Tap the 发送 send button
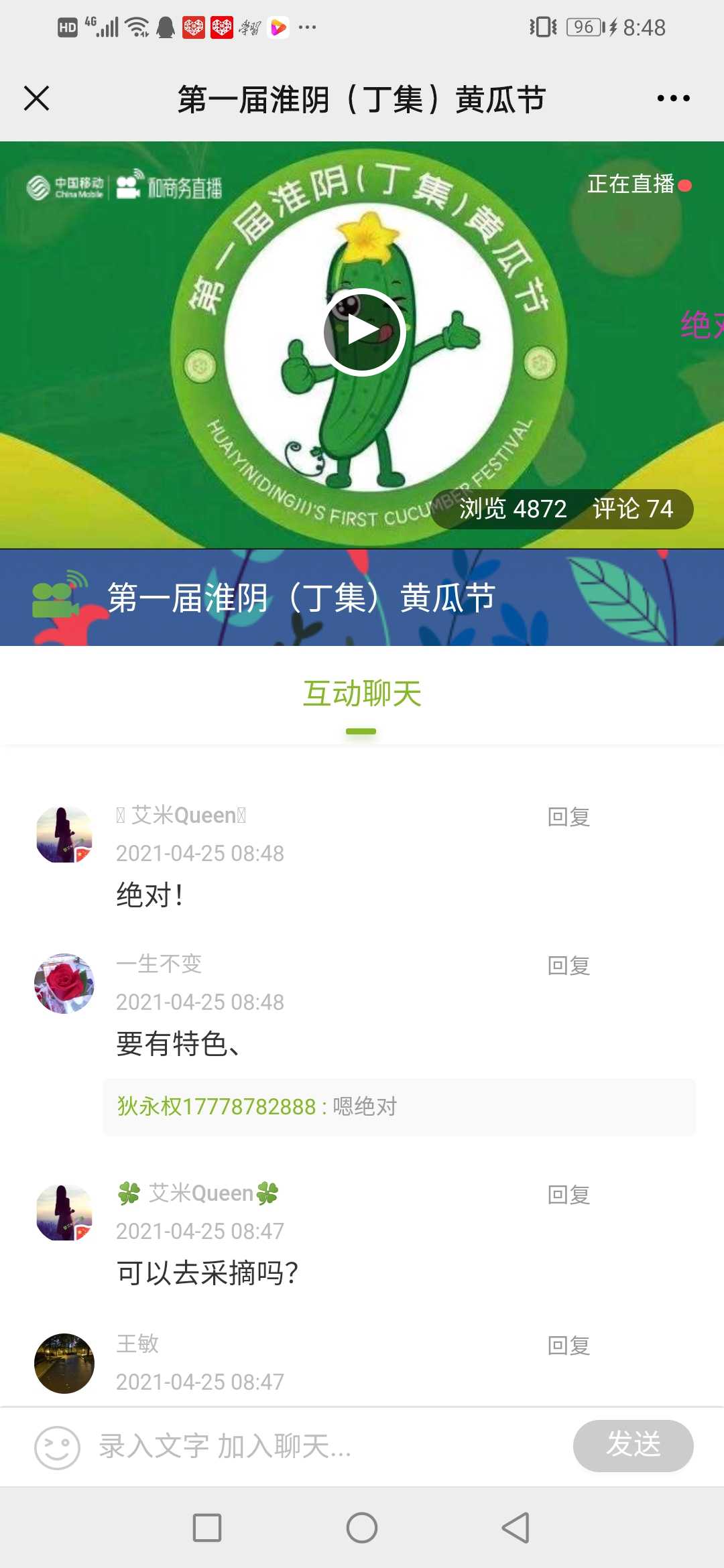Viewport: 724px width, 1568px height. [633, 1445]
